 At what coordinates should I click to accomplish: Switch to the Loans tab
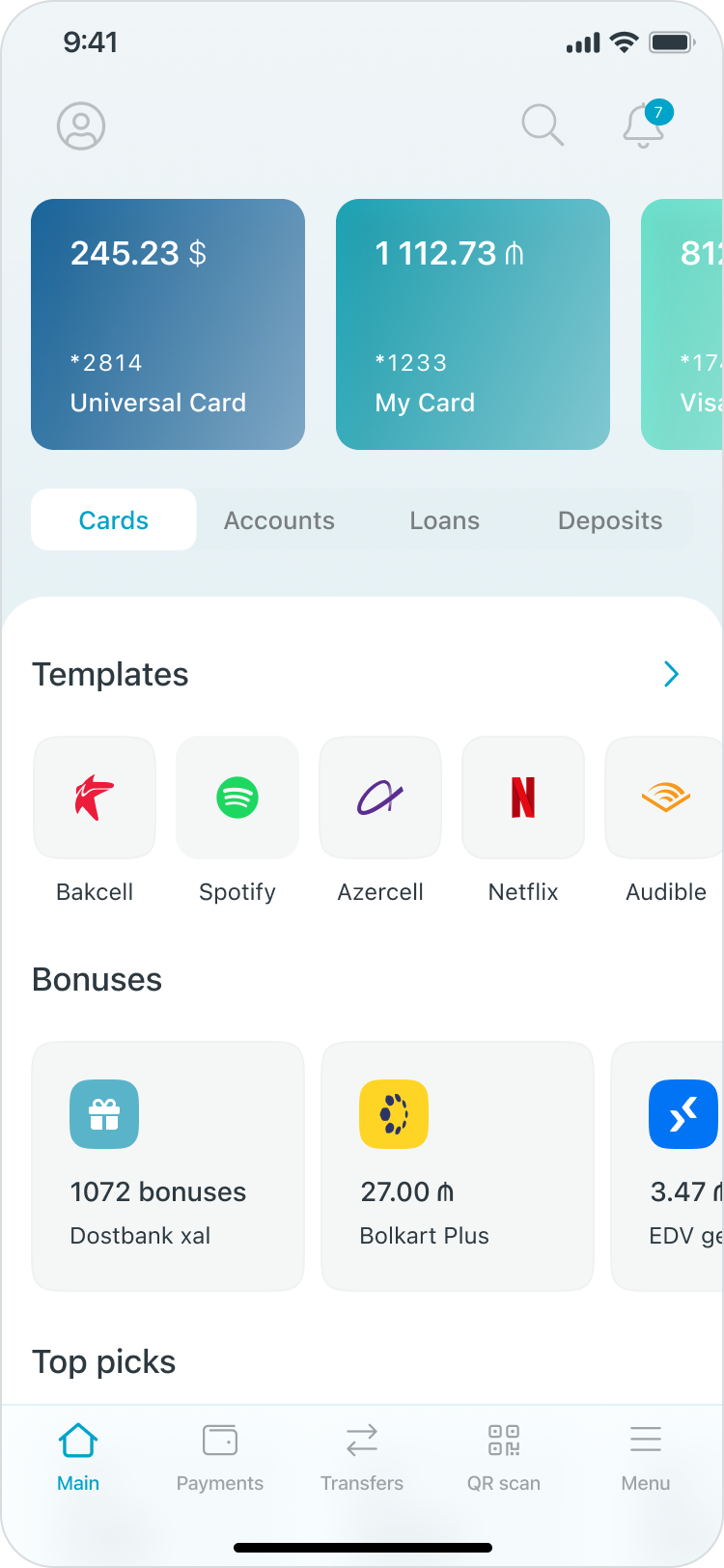[444, 520]
